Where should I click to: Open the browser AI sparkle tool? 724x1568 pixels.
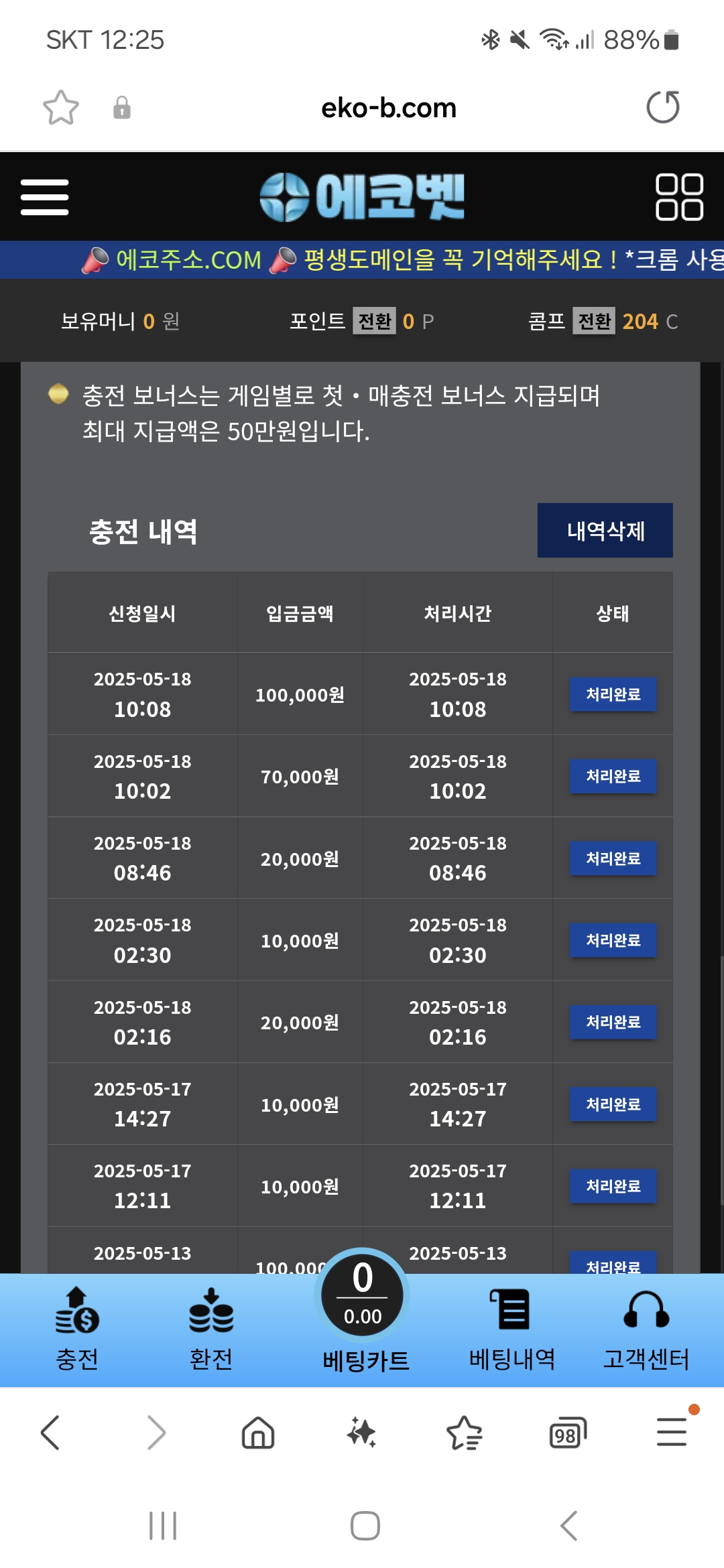point(361,1433)
